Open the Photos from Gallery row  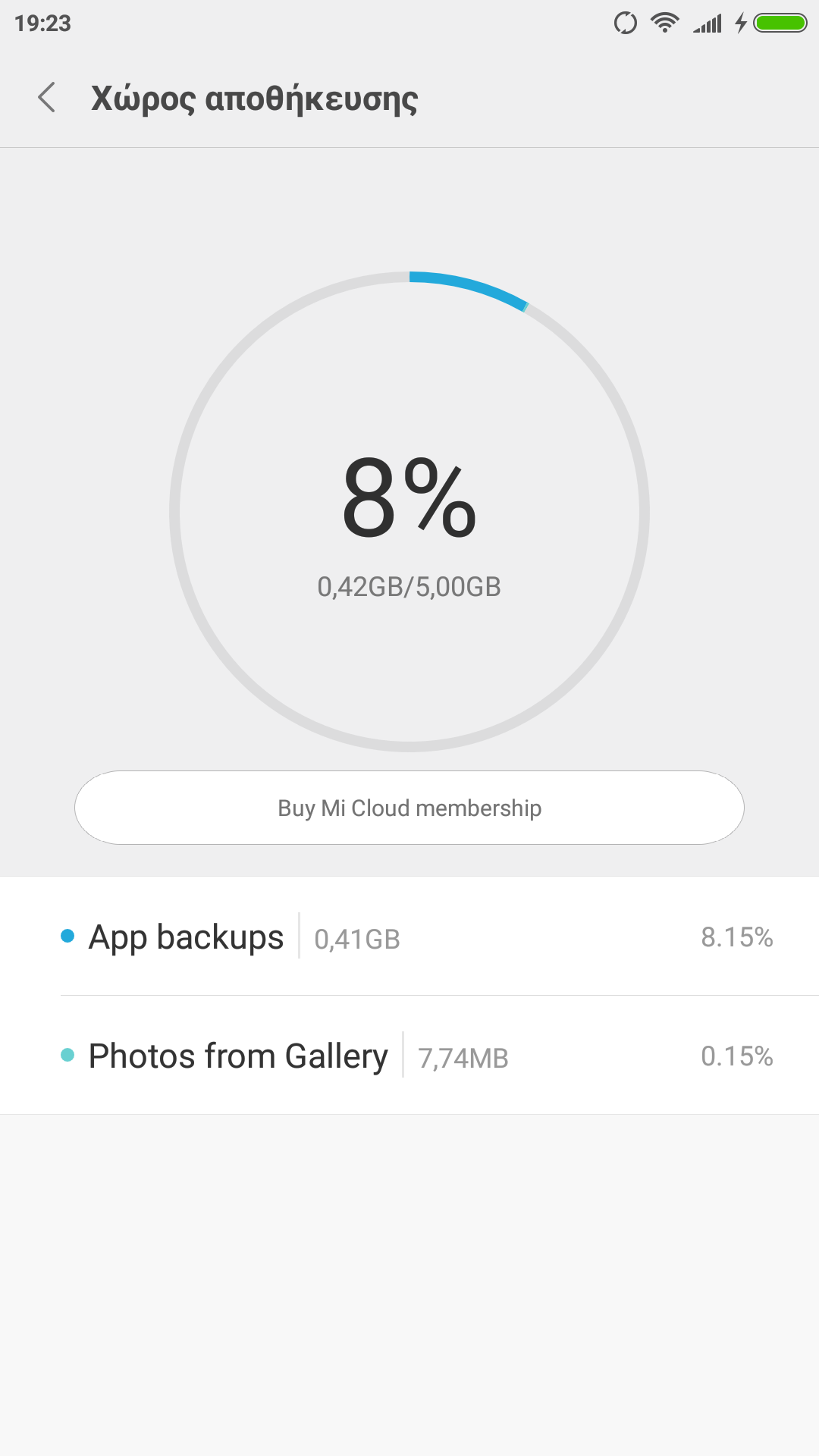(x=409, y=1056)
